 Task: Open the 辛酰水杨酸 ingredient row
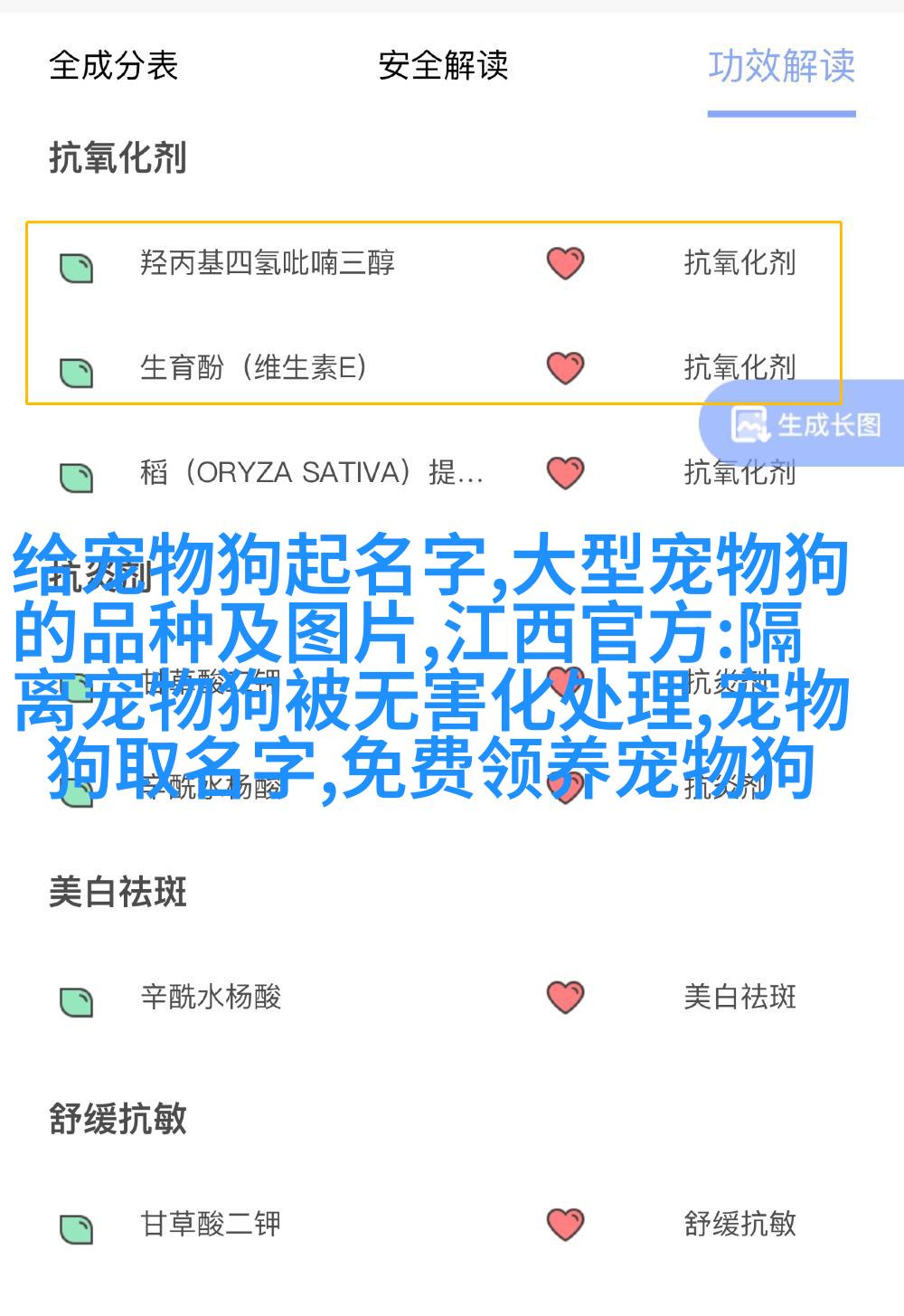tap(211, 997)
